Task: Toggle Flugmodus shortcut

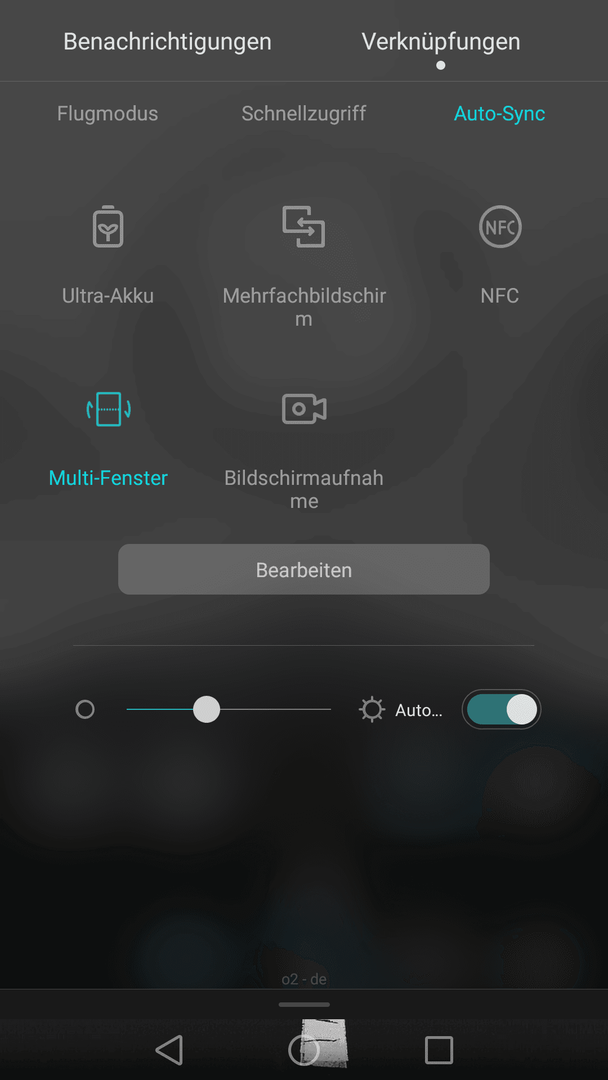Action: tap(107, 114)
